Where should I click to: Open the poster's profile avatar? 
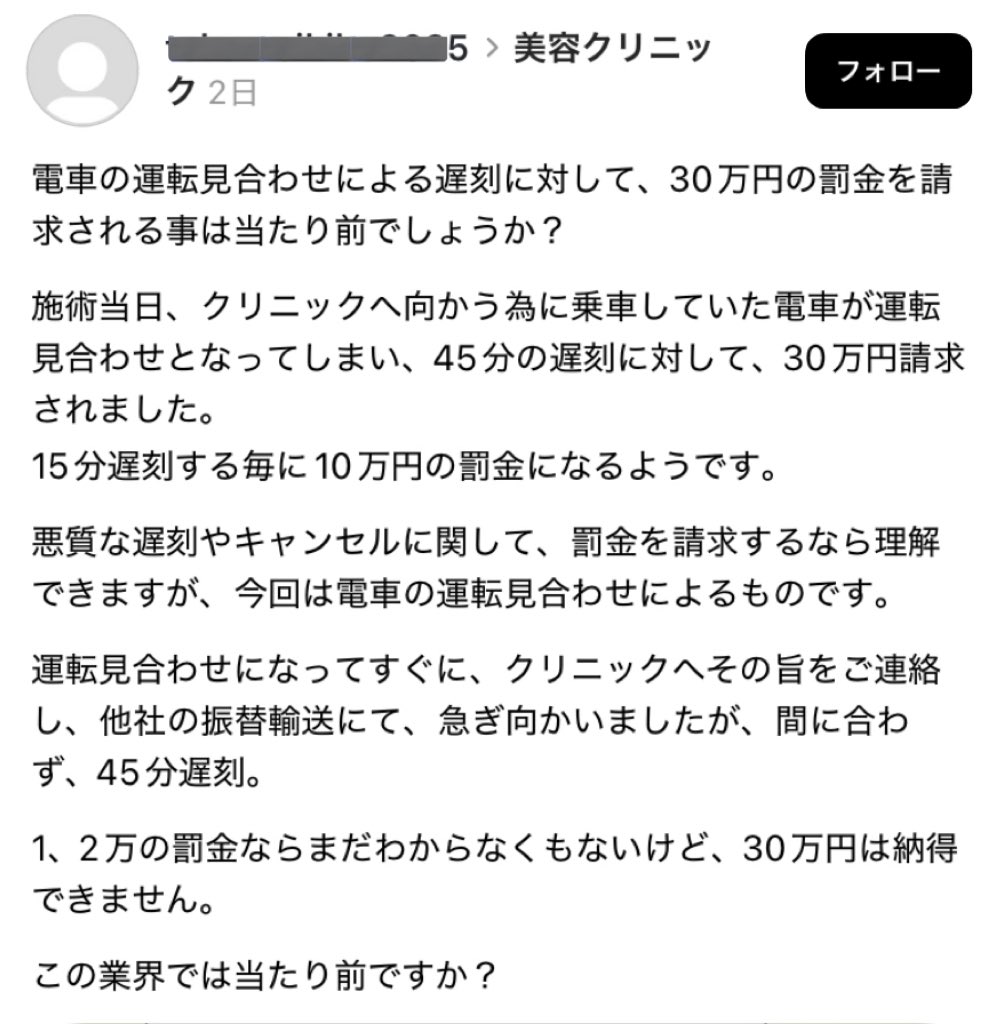point(82,71)
